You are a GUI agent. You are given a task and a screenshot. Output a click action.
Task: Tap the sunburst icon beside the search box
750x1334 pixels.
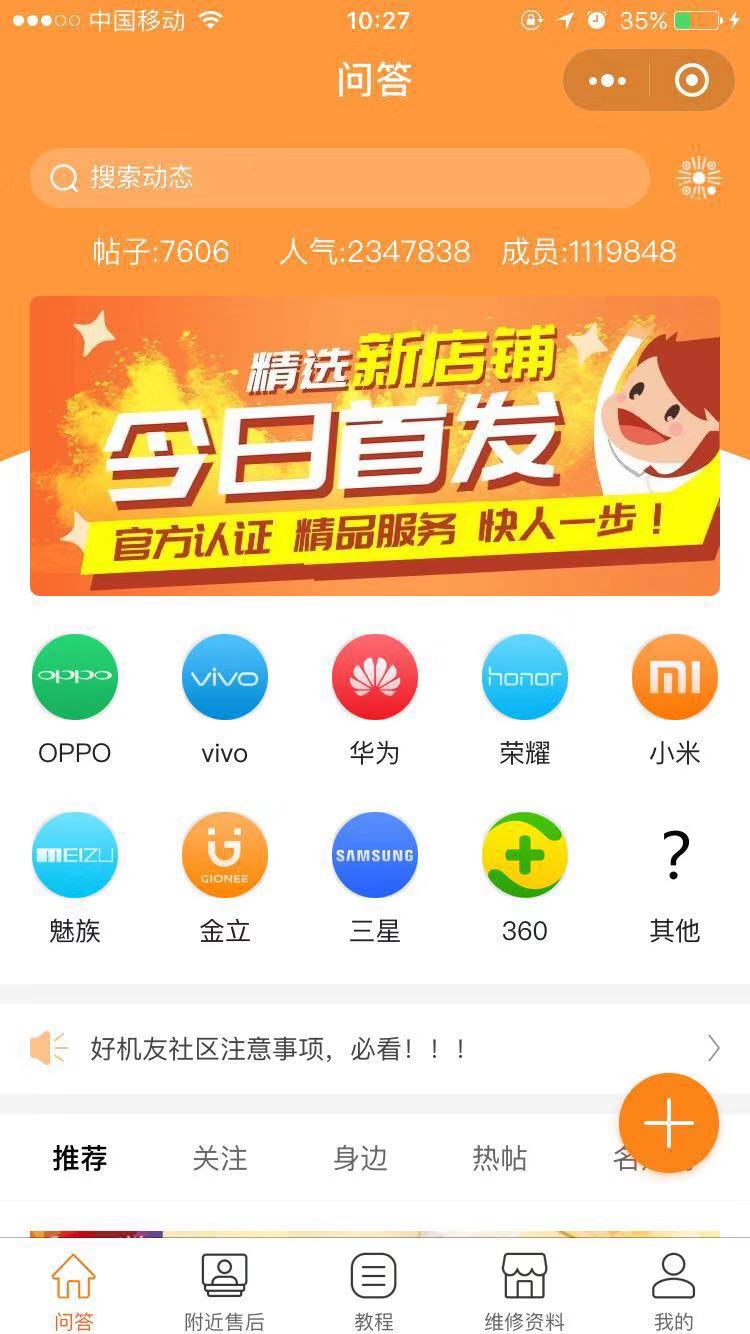pos(698,178)
